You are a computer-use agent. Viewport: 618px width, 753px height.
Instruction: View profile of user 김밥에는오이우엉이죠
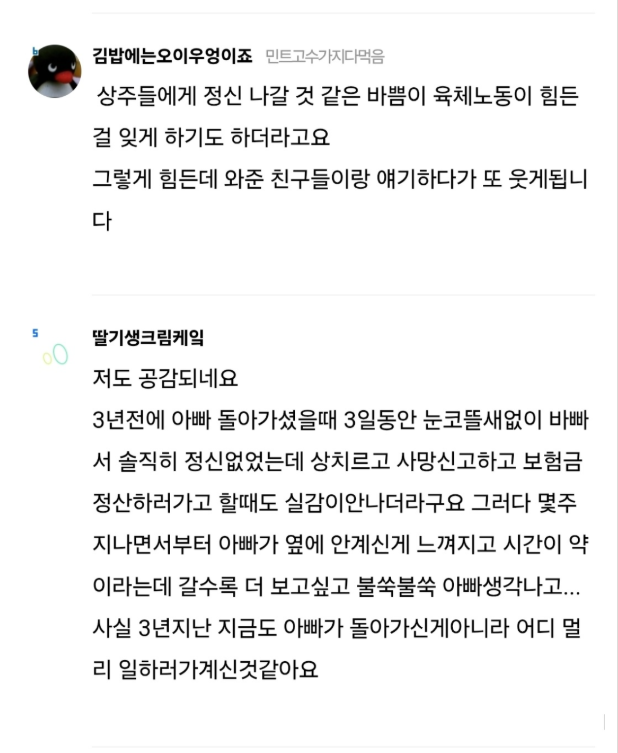tap(171, 55)
